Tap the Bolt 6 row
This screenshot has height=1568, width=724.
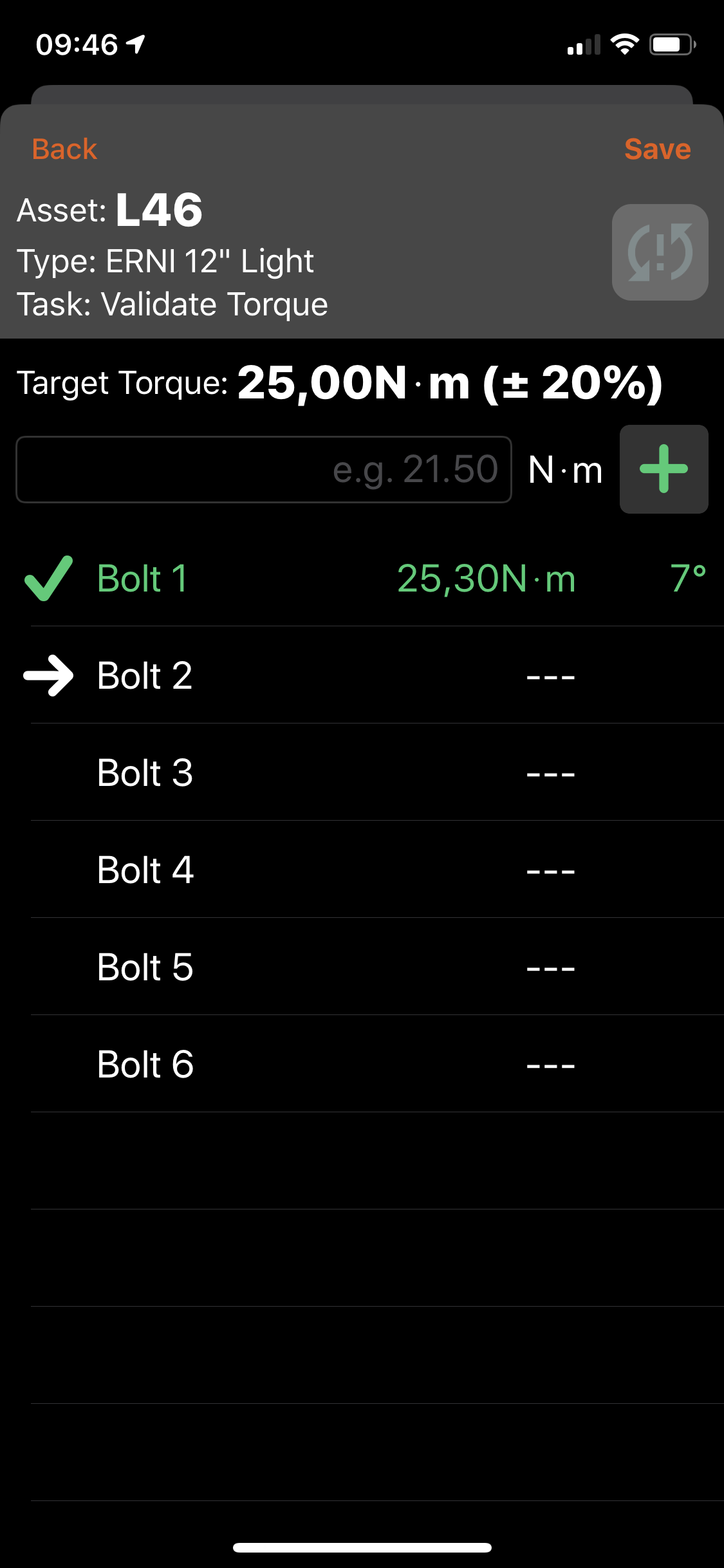click(x=362, y=1064)
